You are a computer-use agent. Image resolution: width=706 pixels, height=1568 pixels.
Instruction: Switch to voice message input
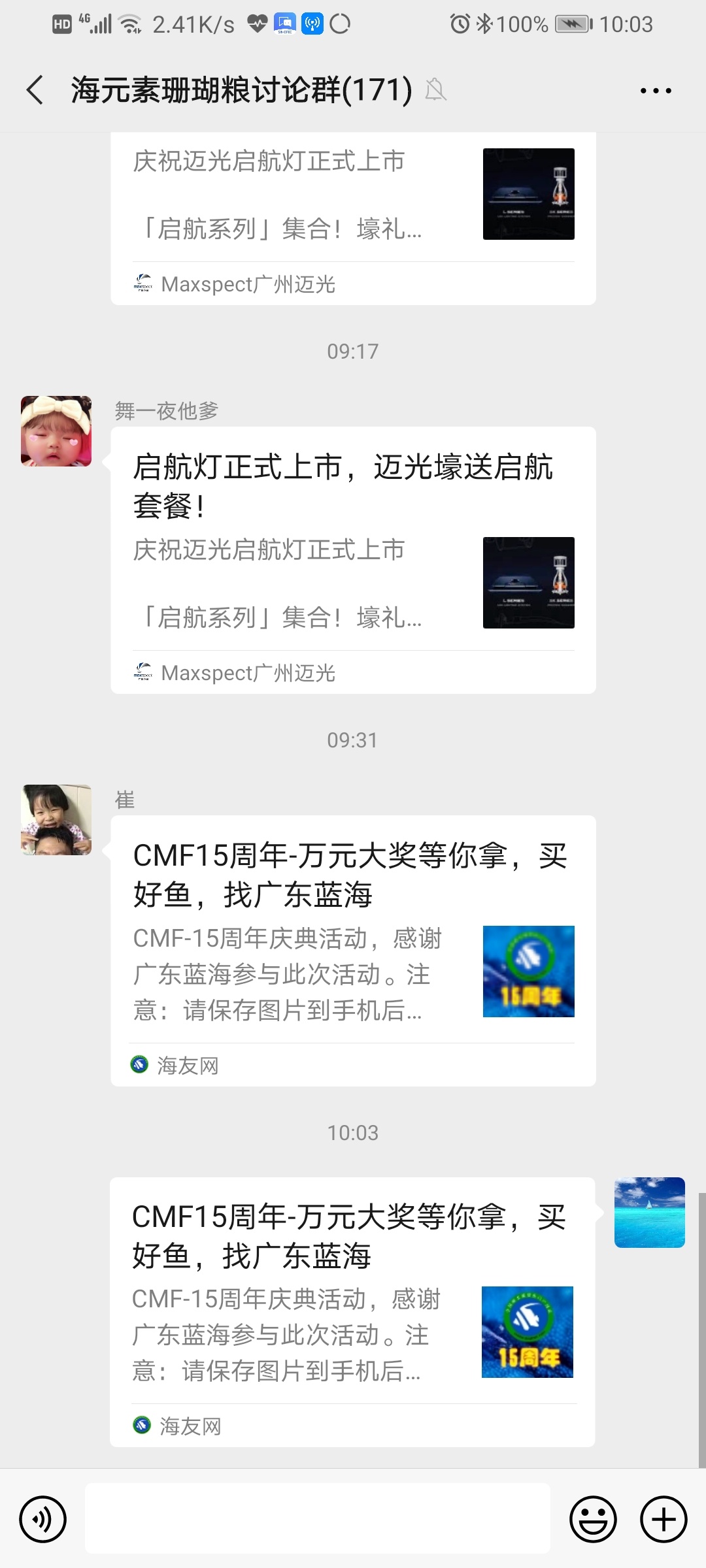43,1519
